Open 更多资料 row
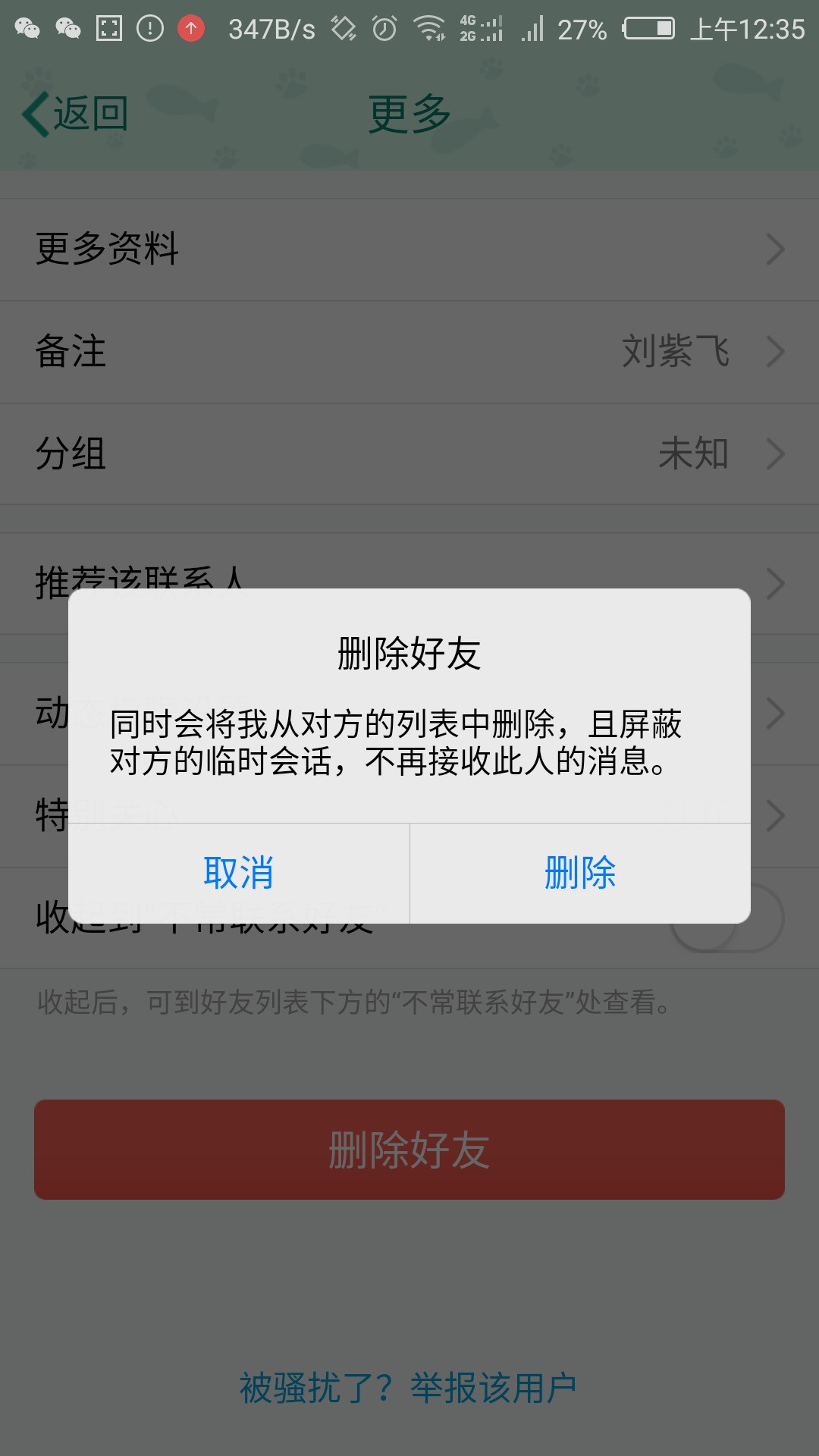Image resolution: width=819 pixels, height=1456 pixels. 409,249
